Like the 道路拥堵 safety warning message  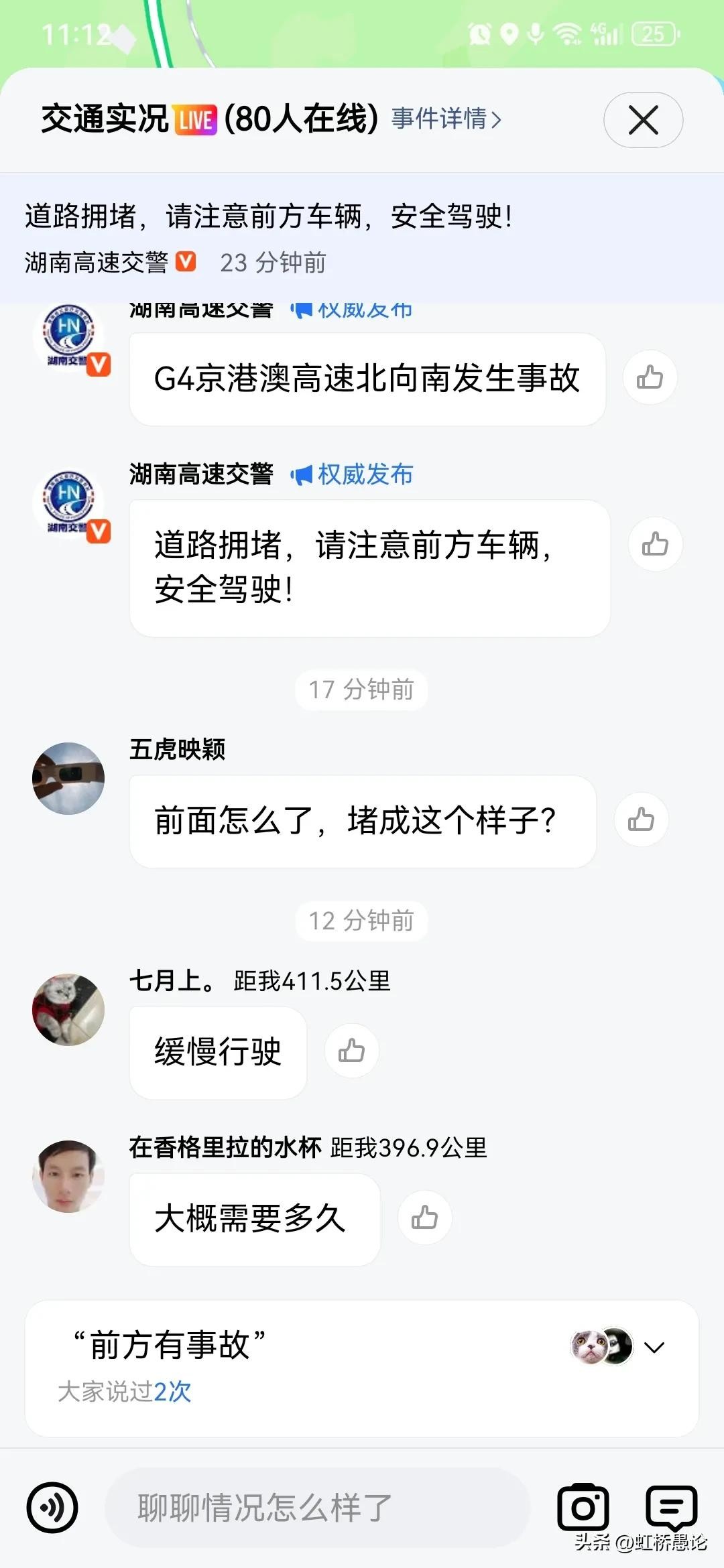tap(655, 544)
